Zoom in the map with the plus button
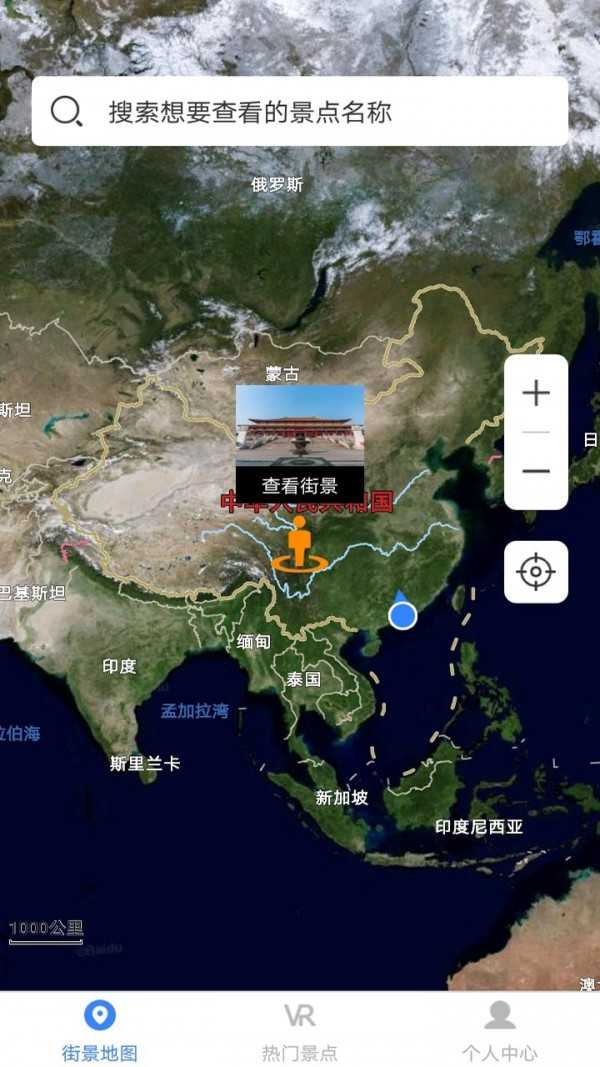This screenshot has width=600, height=1067. pos(536,394)
